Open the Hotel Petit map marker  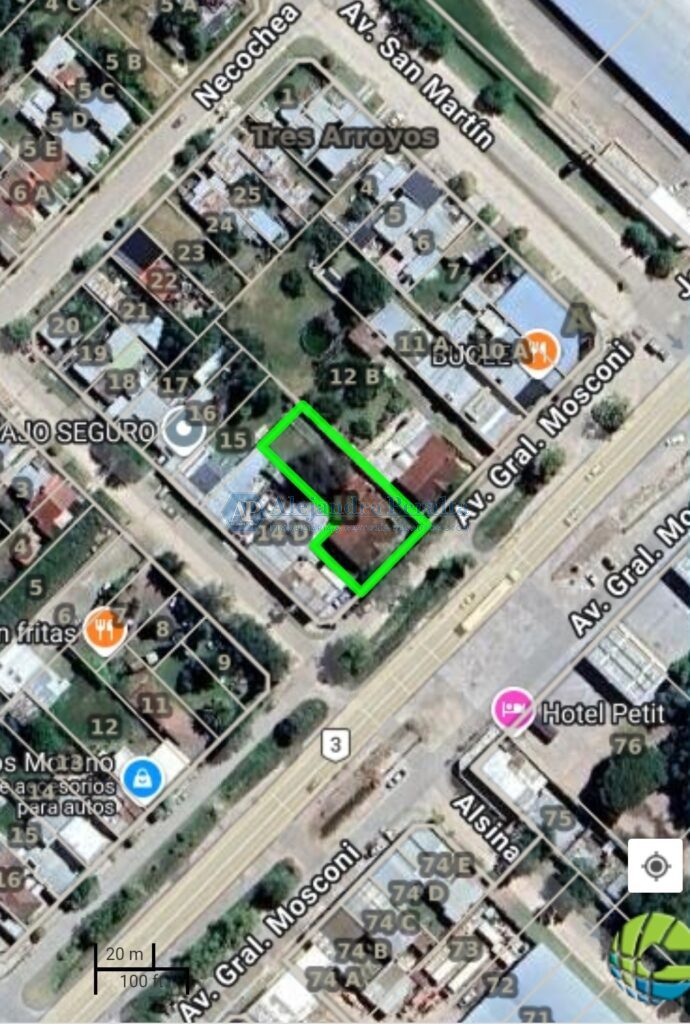(x=512, y=710)
